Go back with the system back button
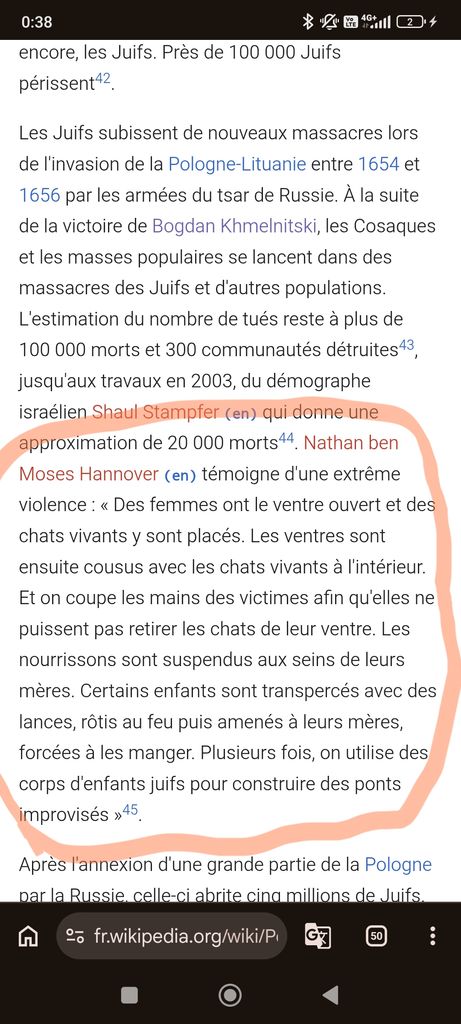 [331, 995]
